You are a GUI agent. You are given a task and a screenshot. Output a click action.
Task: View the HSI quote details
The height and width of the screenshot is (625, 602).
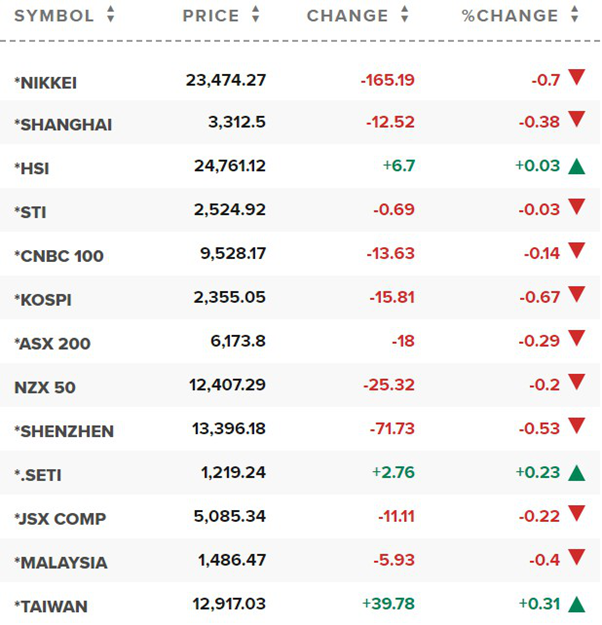pyautogui.click(x=33, y=168)
